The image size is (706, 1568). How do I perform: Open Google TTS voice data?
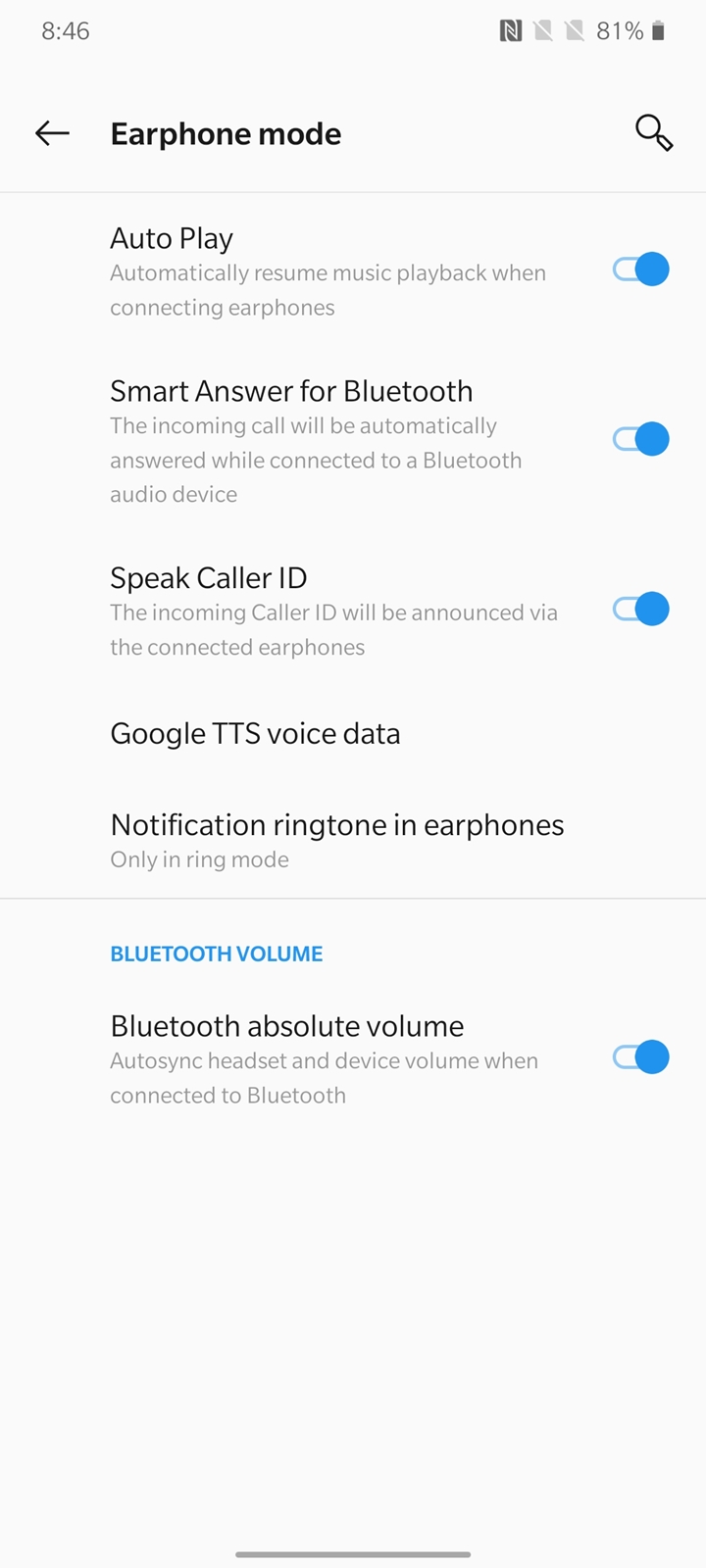353,734
